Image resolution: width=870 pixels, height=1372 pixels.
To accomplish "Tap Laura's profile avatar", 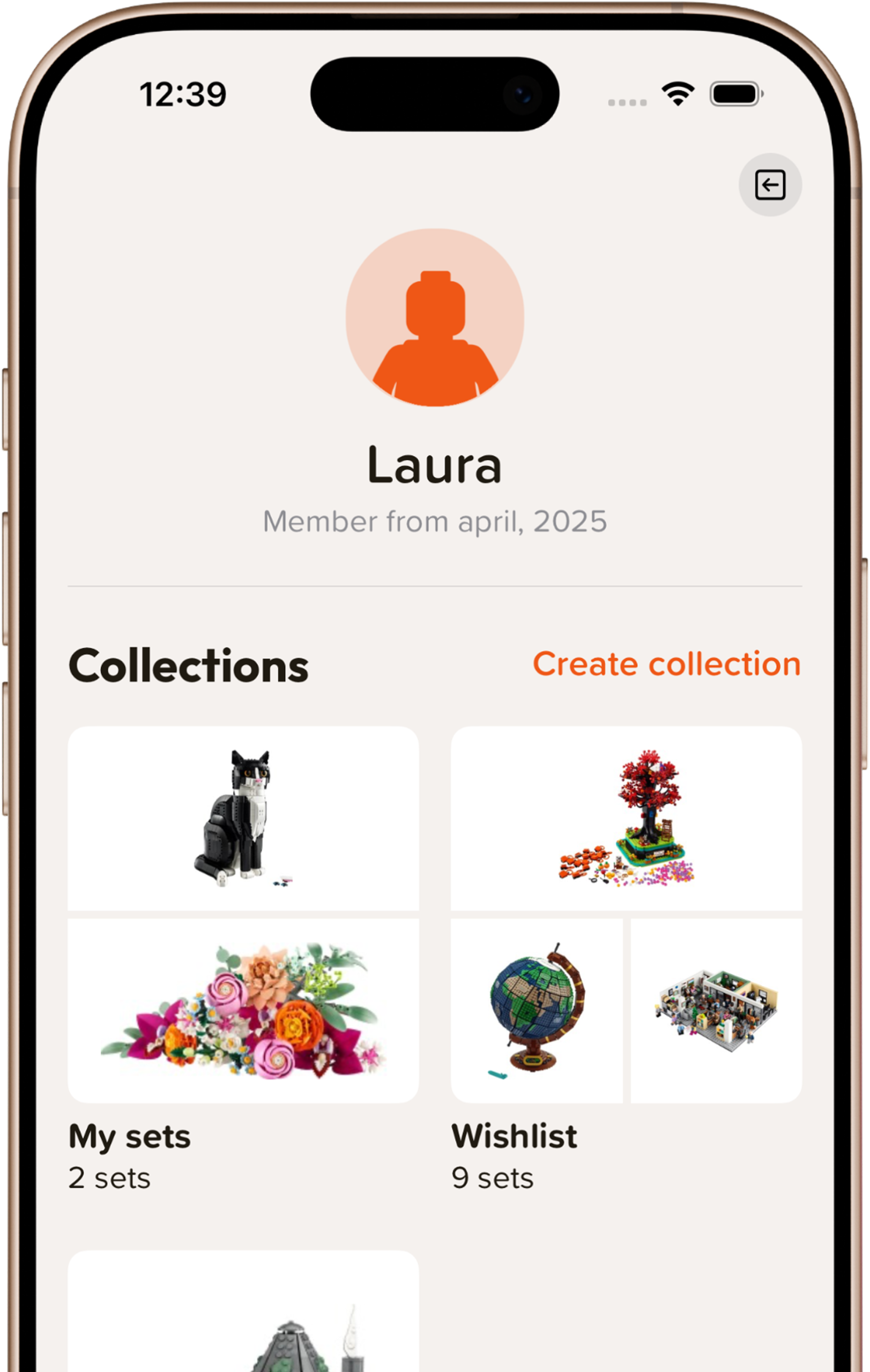I will 435,317.
